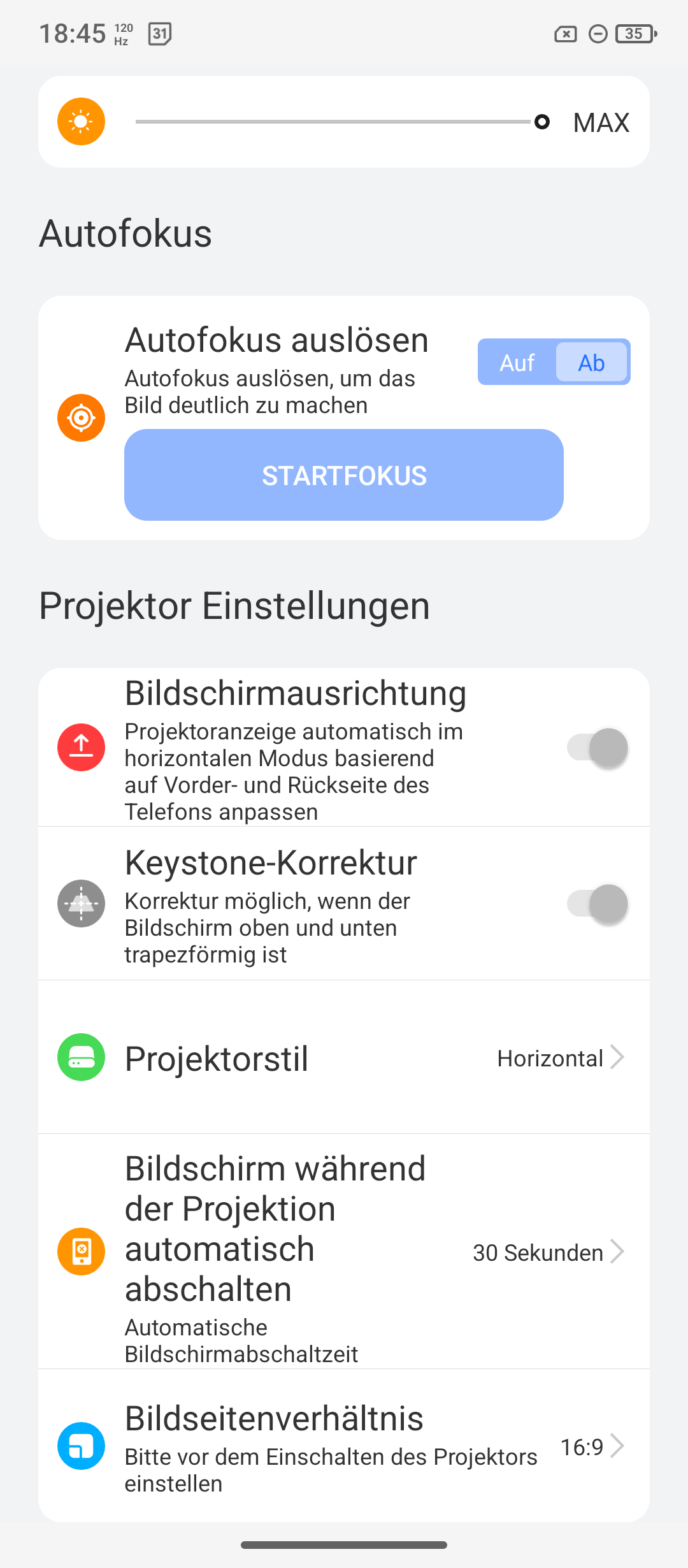Open Bildschirm automatisch abschalten timeout option
Image resolution: width=688 pixels, height=1568 pixels.
tap(344, 1252)
